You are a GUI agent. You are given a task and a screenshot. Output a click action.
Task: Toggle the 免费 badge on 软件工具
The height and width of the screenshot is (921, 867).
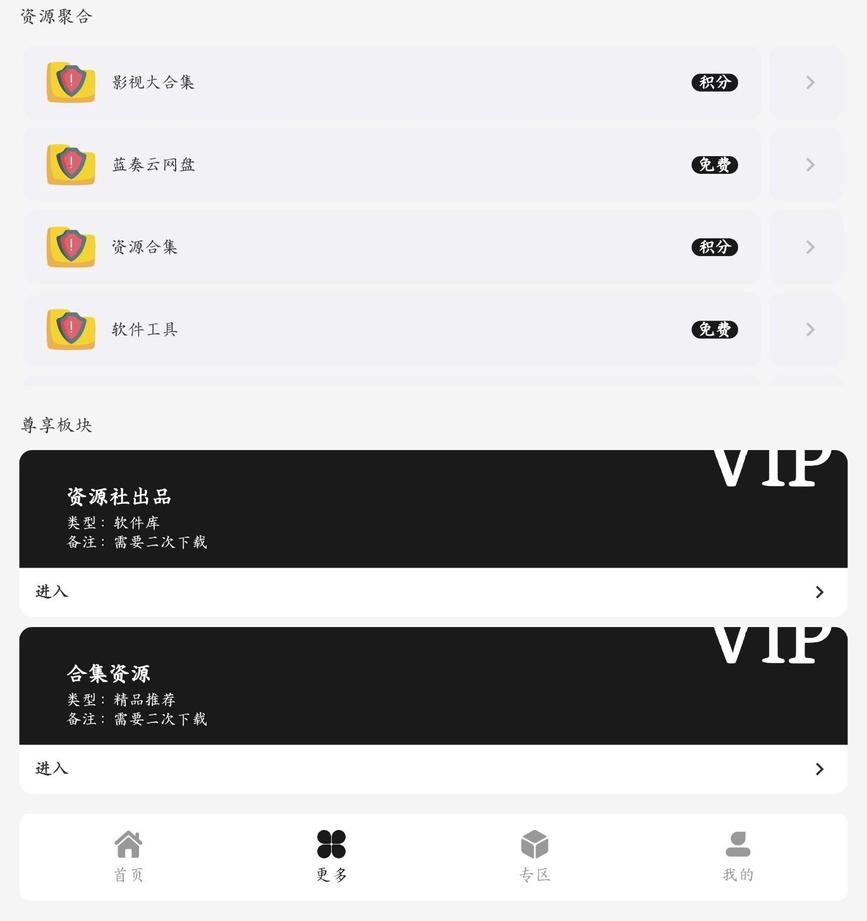coord(714,330)
